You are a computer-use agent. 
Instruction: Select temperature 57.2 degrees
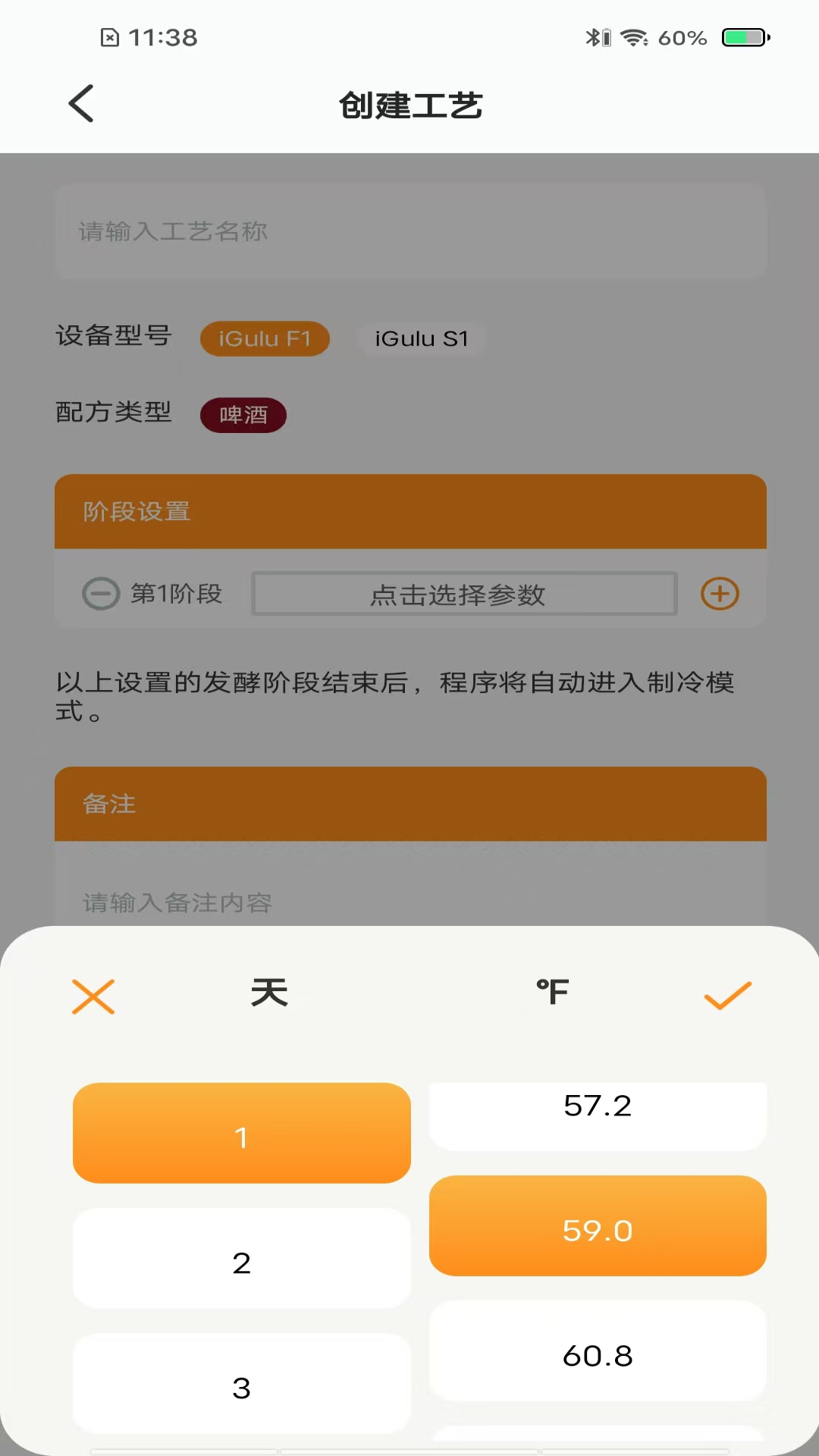click(x=598, y=1106)
